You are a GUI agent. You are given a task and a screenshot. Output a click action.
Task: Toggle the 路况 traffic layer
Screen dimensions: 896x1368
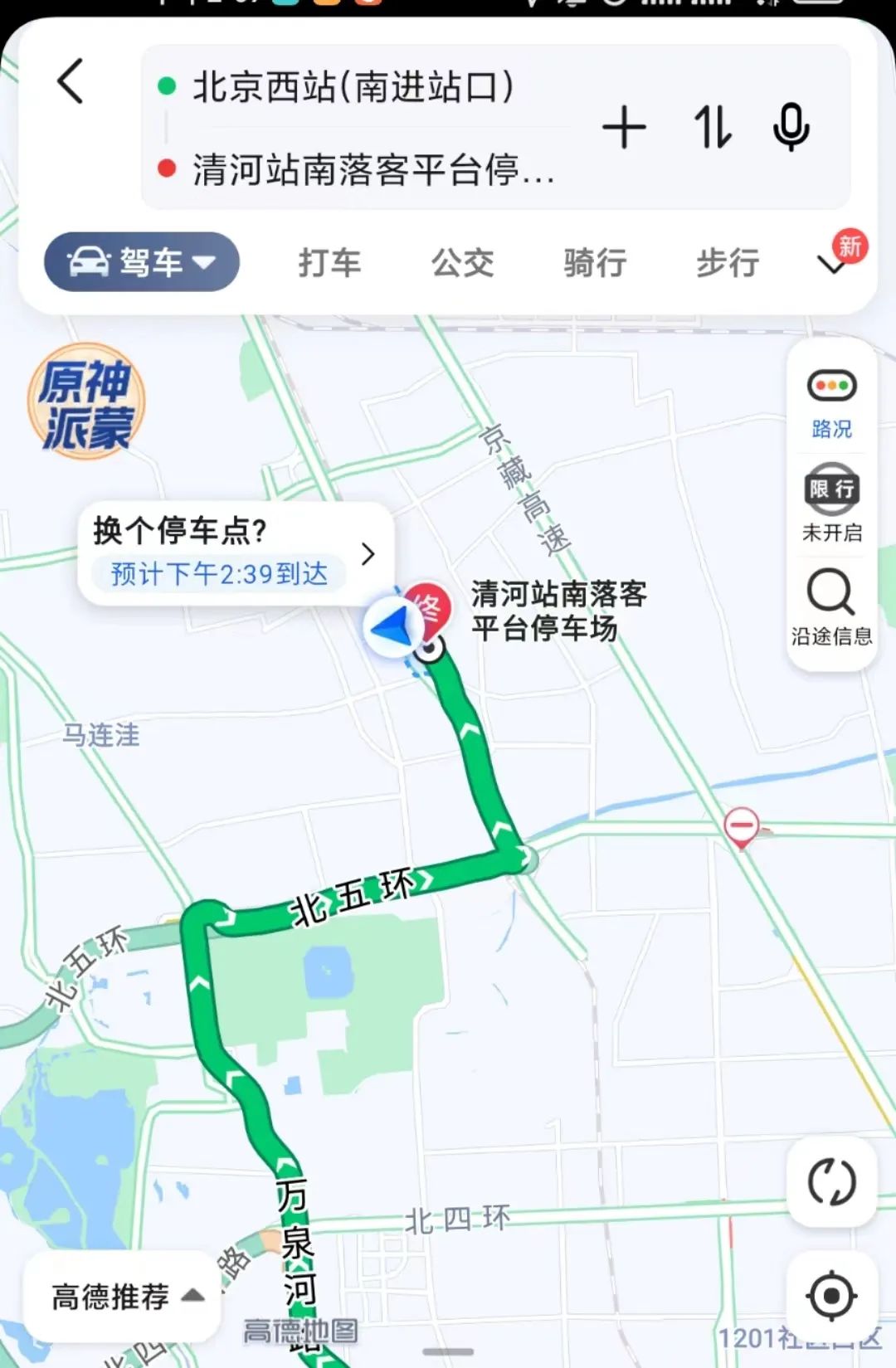831,403
